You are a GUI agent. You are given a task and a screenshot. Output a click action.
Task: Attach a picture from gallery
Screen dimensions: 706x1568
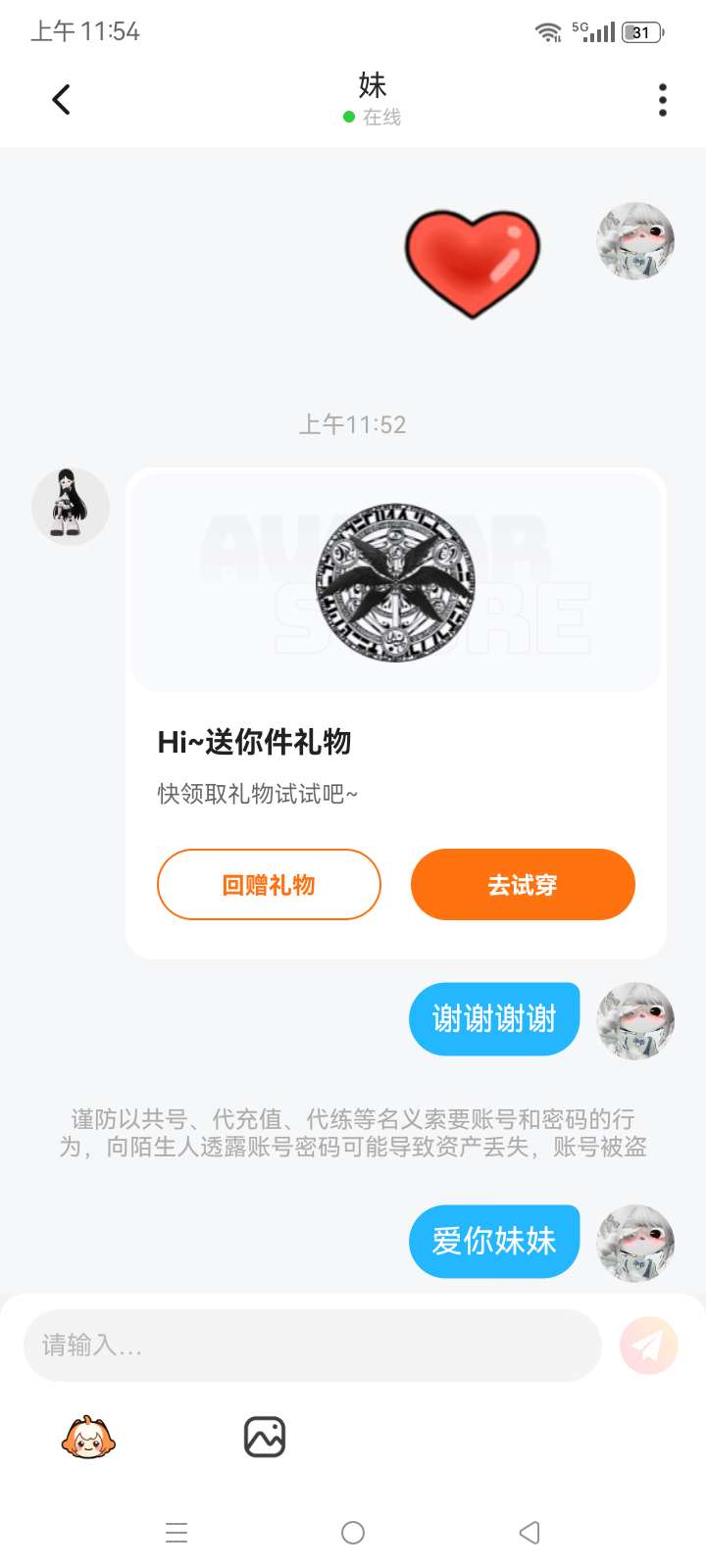click(x=265, y=1438)
